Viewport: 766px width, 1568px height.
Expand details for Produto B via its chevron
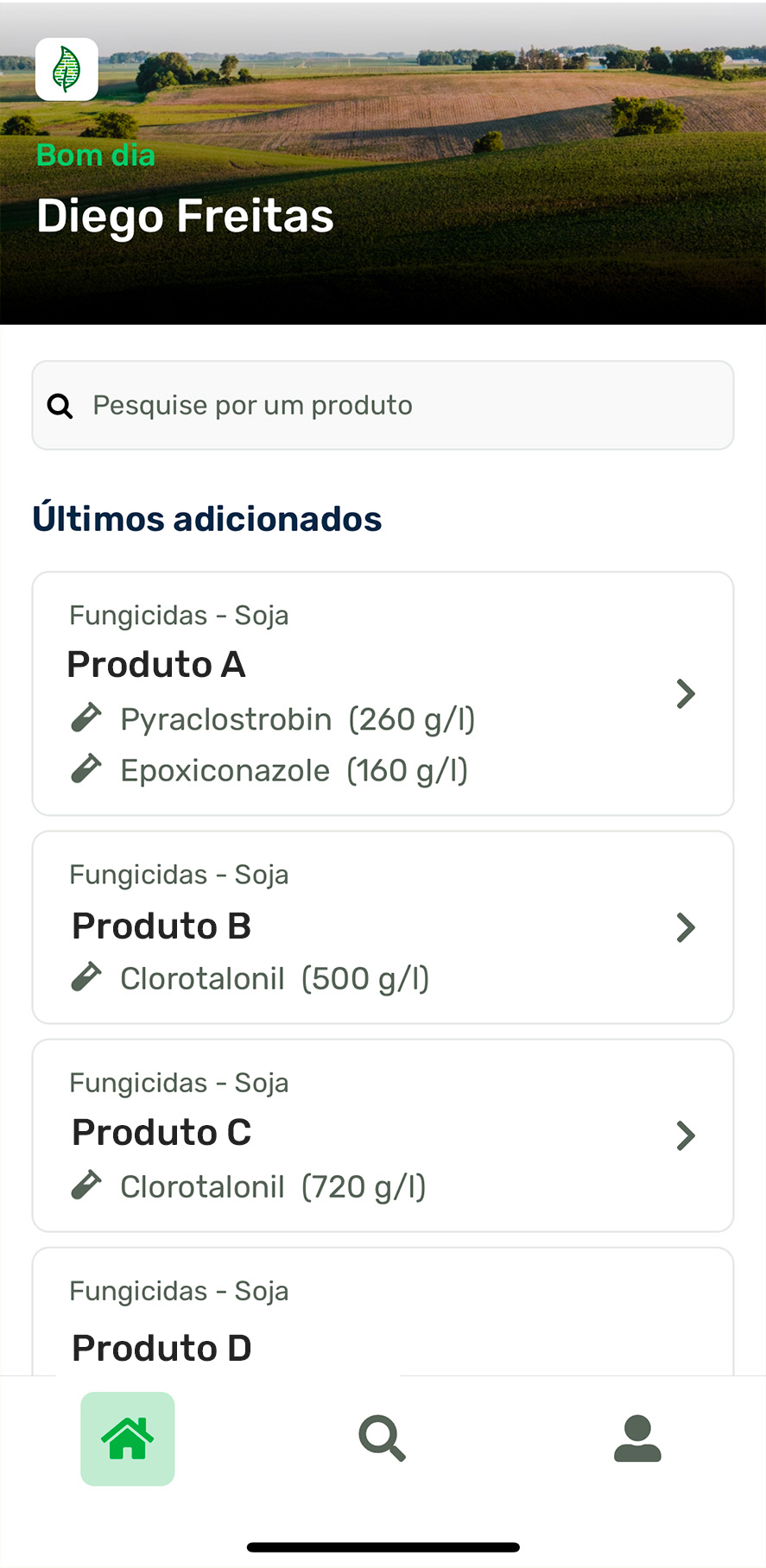686,927
